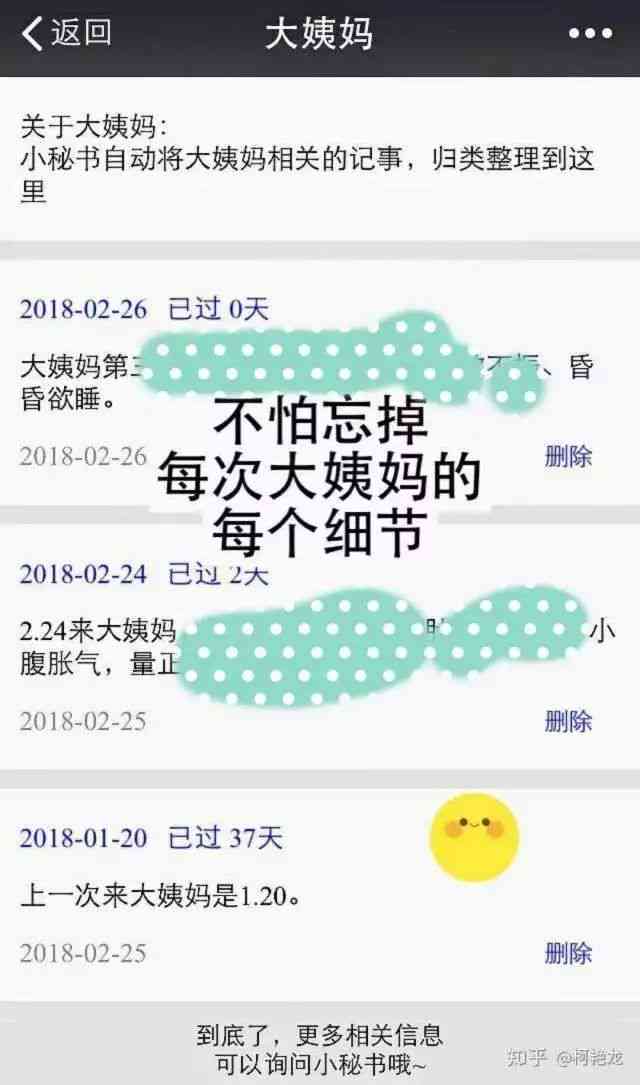The width and height of the screenshot is (640, 1085).
Task: Delete the 2018-02-26 period note
Action: click(568, 456)
